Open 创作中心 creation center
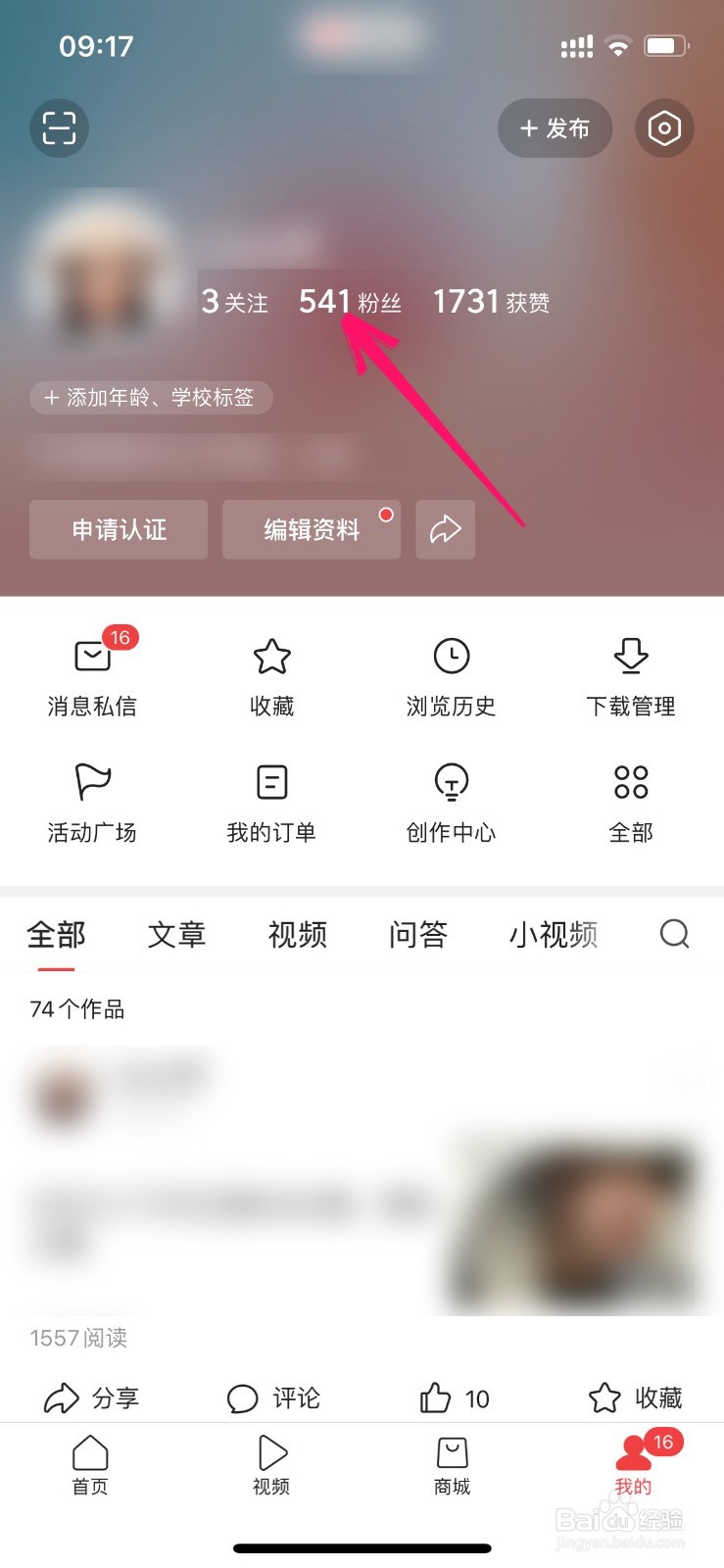Image resolution: width=724 pixels, height=1568 pixels. 450,802
